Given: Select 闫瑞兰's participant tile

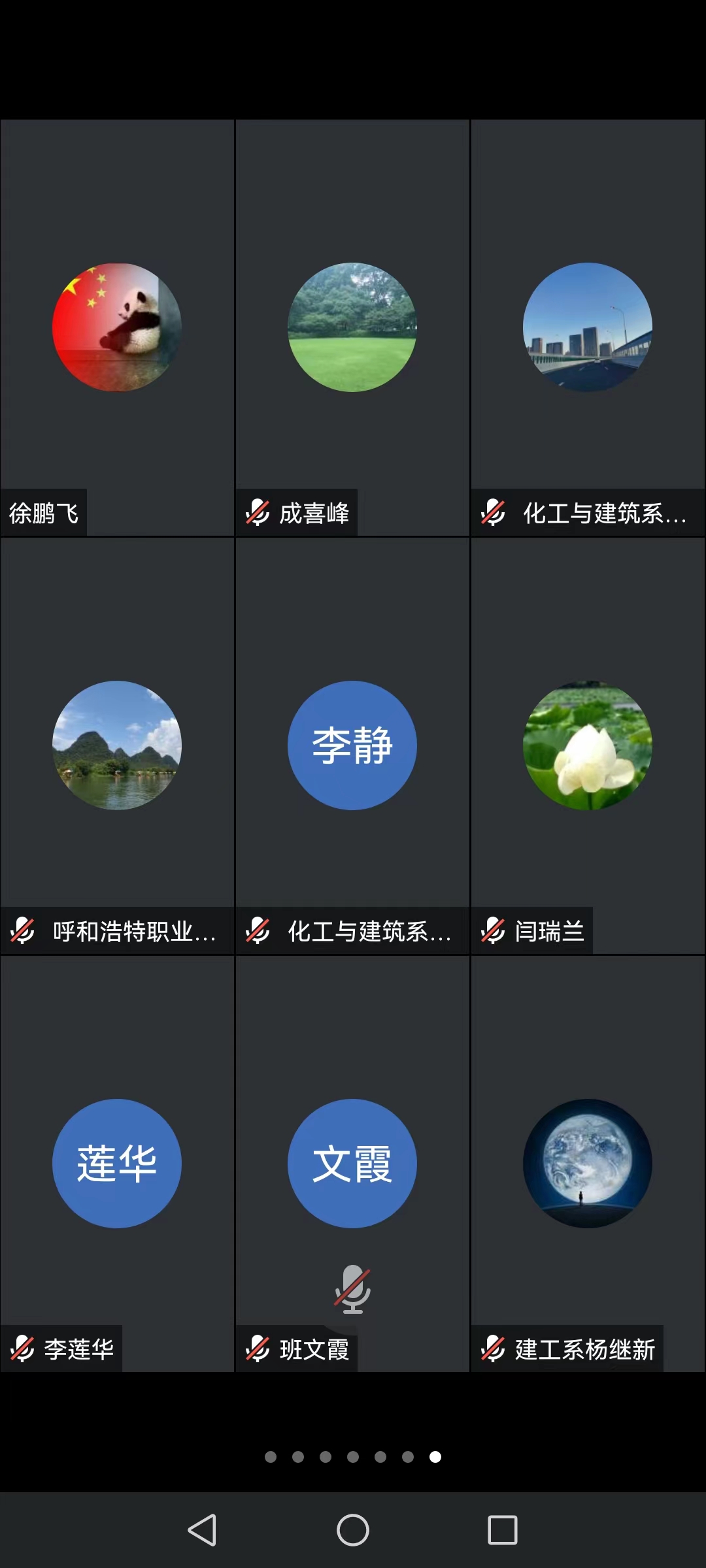Looking at the screenshot, I should point(588,745).
